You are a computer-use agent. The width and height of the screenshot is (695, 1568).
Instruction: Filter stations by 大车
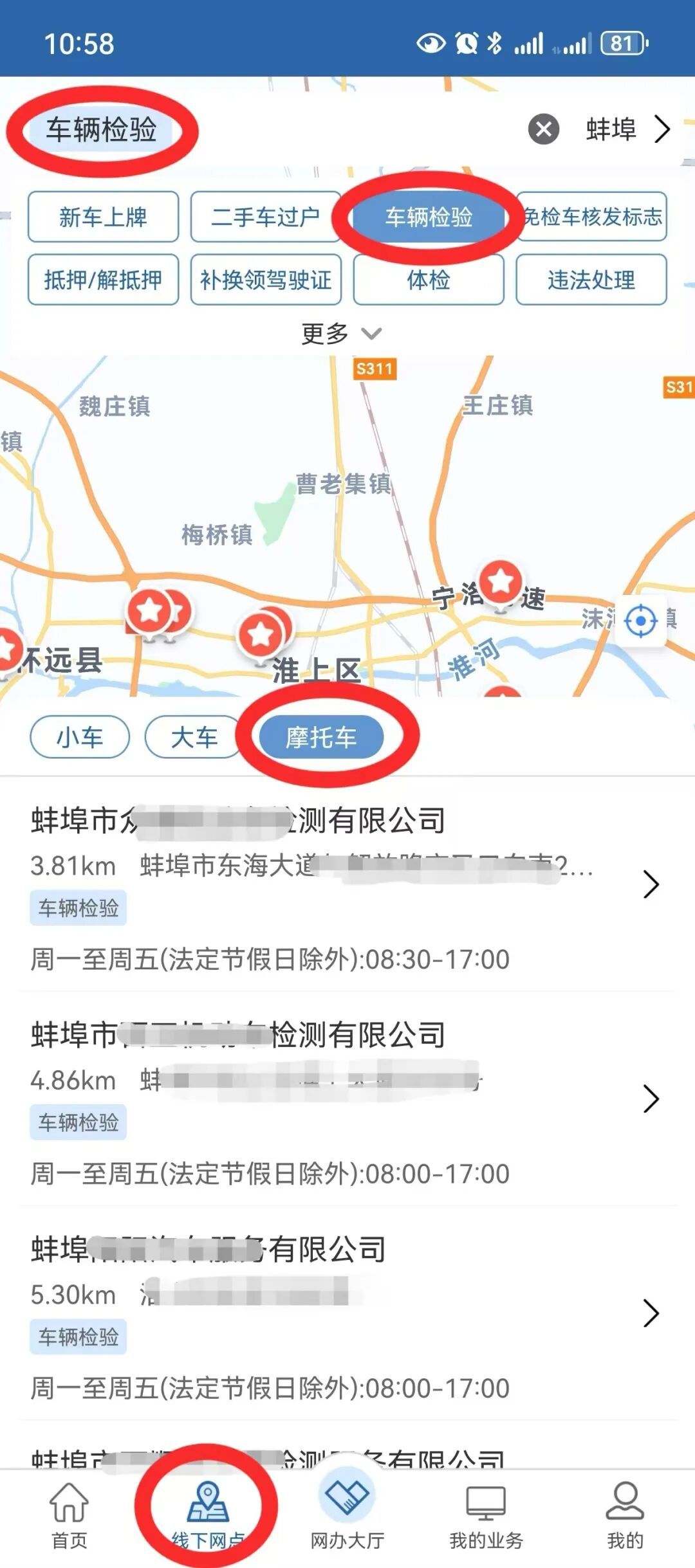click(x=194, y=737)
